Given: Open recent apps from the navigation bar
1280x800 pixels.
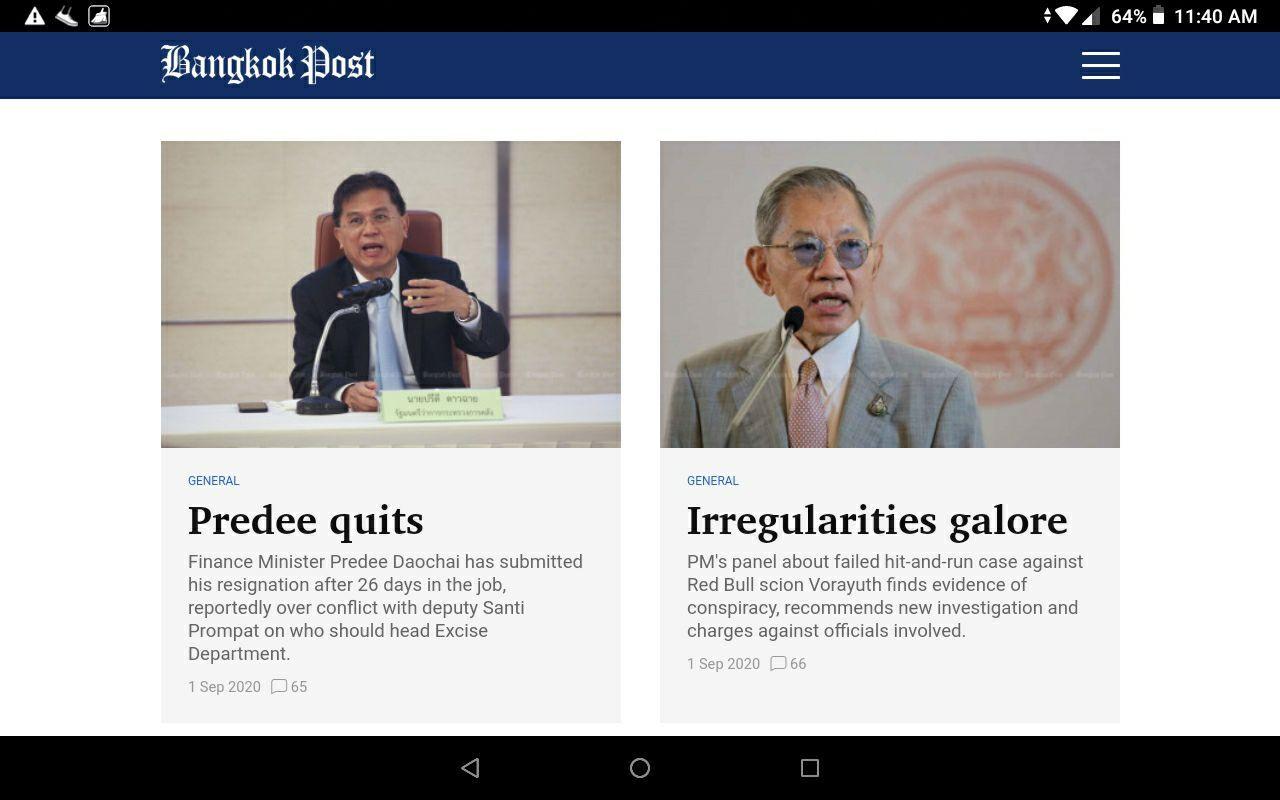Looking at the screenshot, I should [x=810, y=768].
